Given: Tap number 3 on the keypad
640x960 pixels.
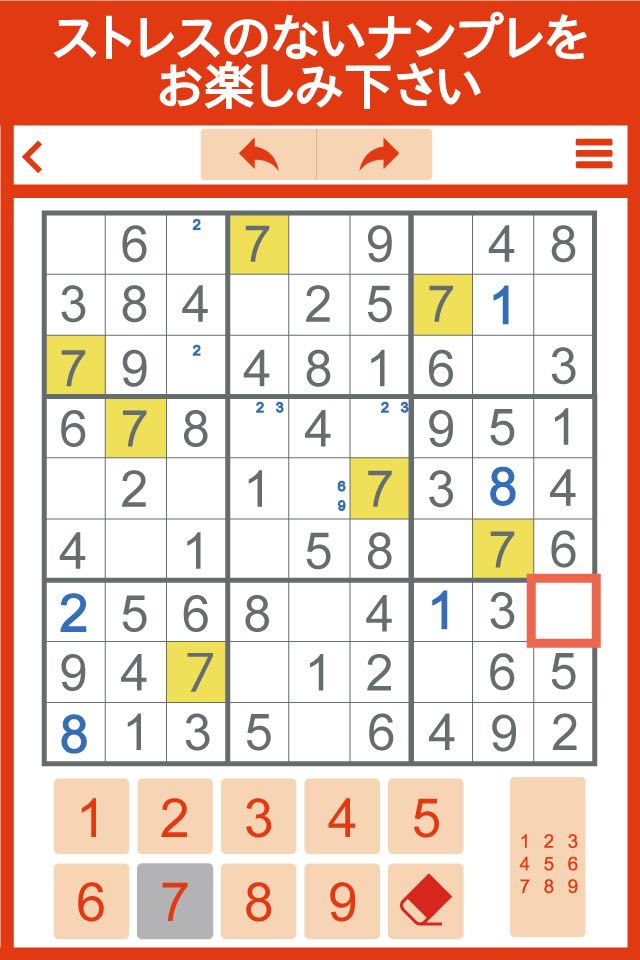Looking at the screenshot, I should pos(258,817).
